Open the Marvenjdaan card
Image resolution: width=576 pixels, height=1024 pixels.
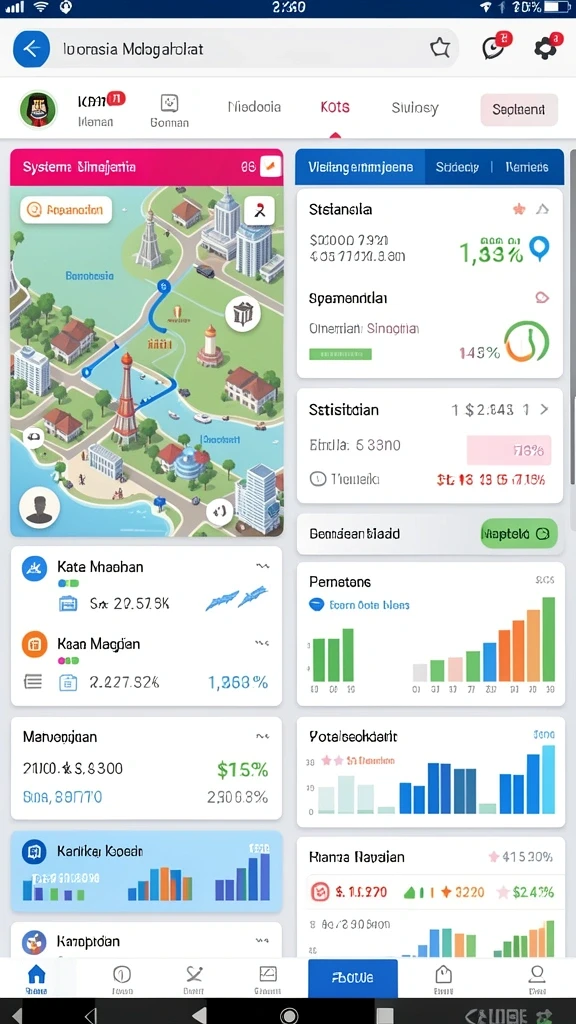click(x=146, y=768)
